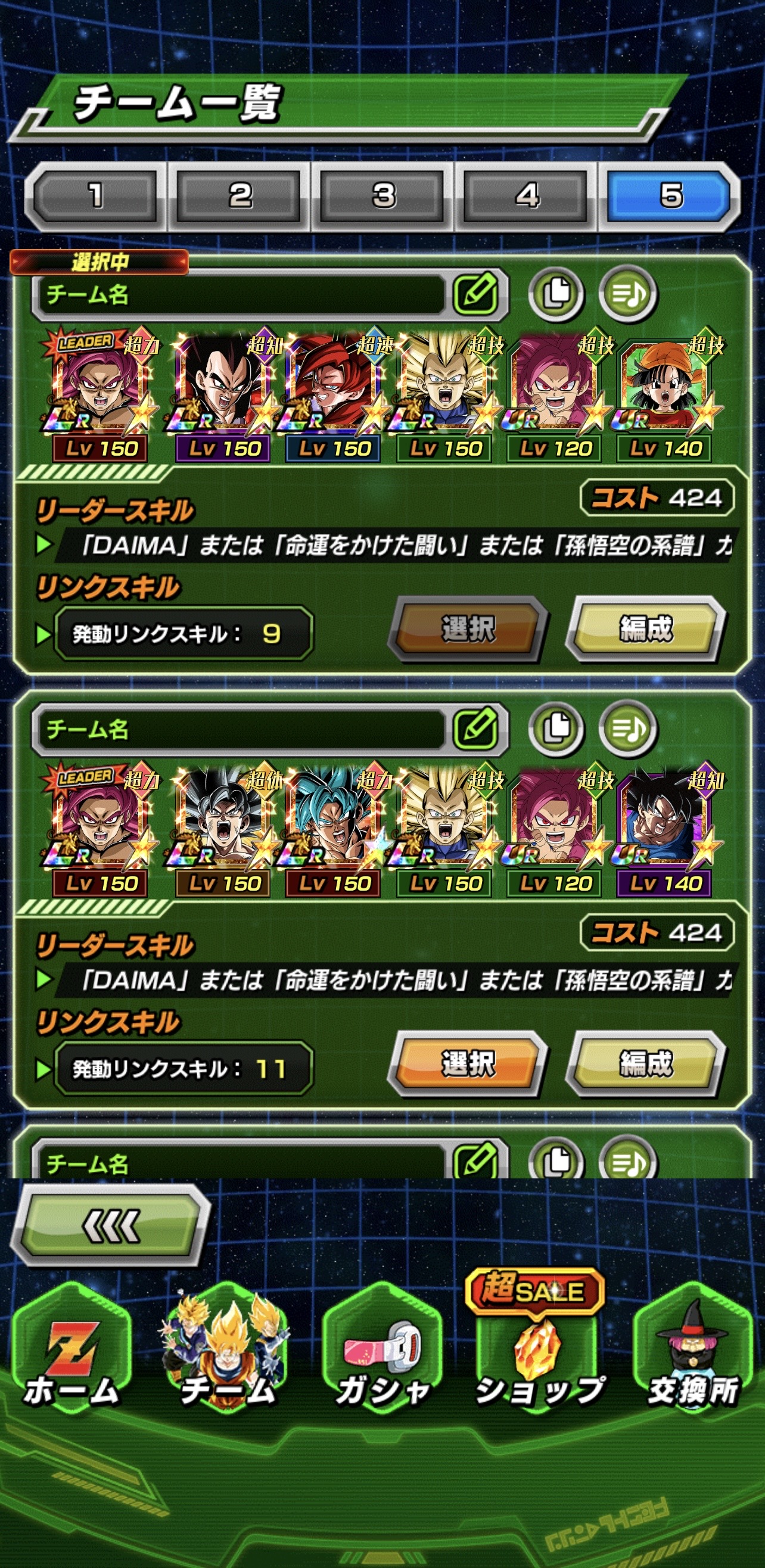Tap 選択 on the link skill 11 team
This screenshot has height=1568, width=765.
(x=468, y=1064)
